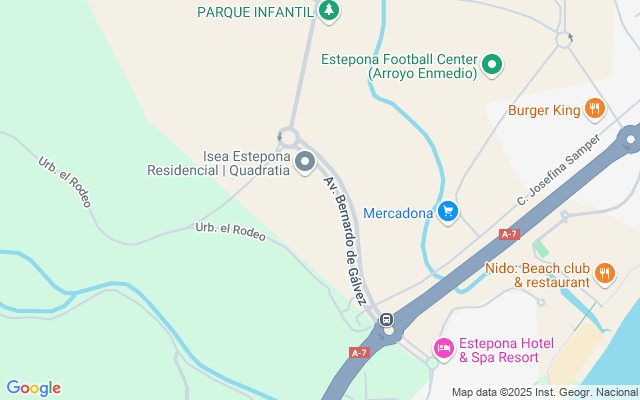Viewport: 640px width, 400px height.
Task: Select the bus stop icon on the A-7
Action: coord(387,320)
